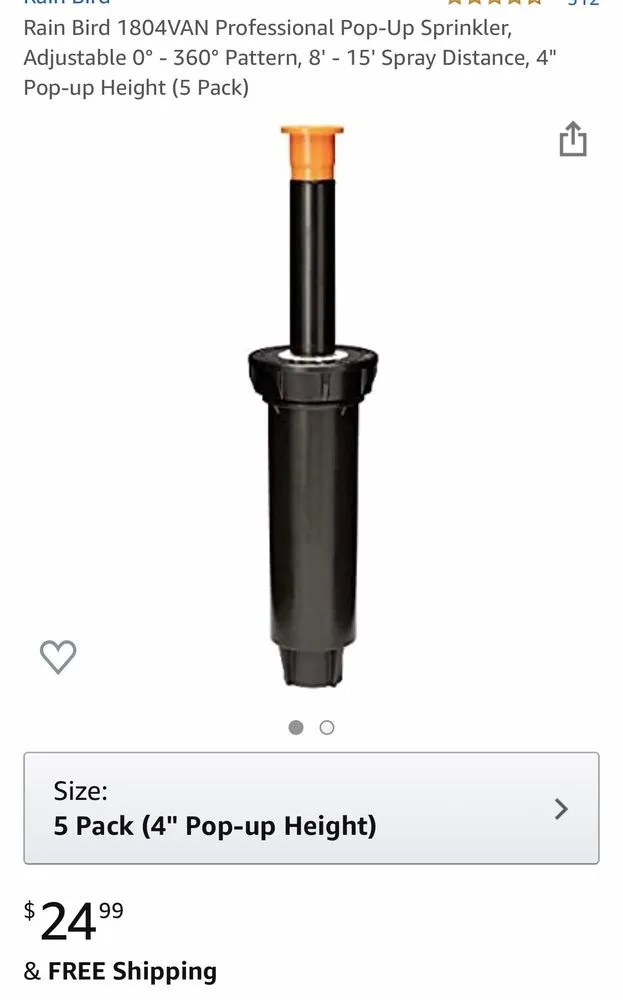The height and width of the screenshot is (1000, 623).
Task: Add the sprinkler to your wish list
Action: (x=58, y=656)
